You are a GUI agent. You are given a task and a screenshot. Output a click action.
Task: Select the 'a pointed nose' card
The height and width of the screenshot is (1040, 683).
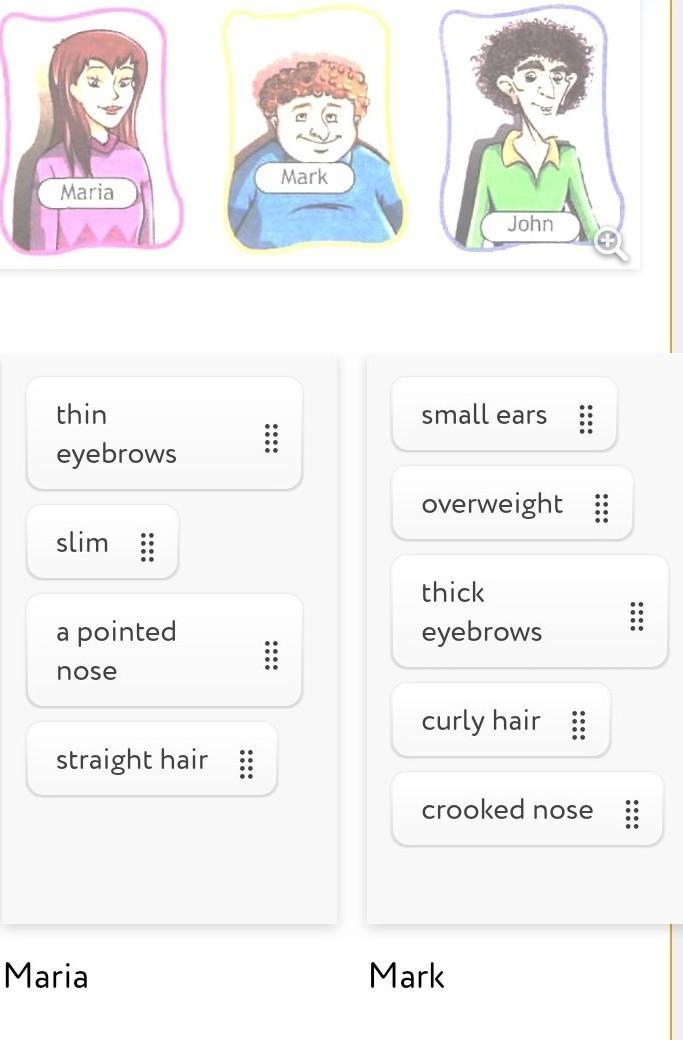(x=164, y=651)
